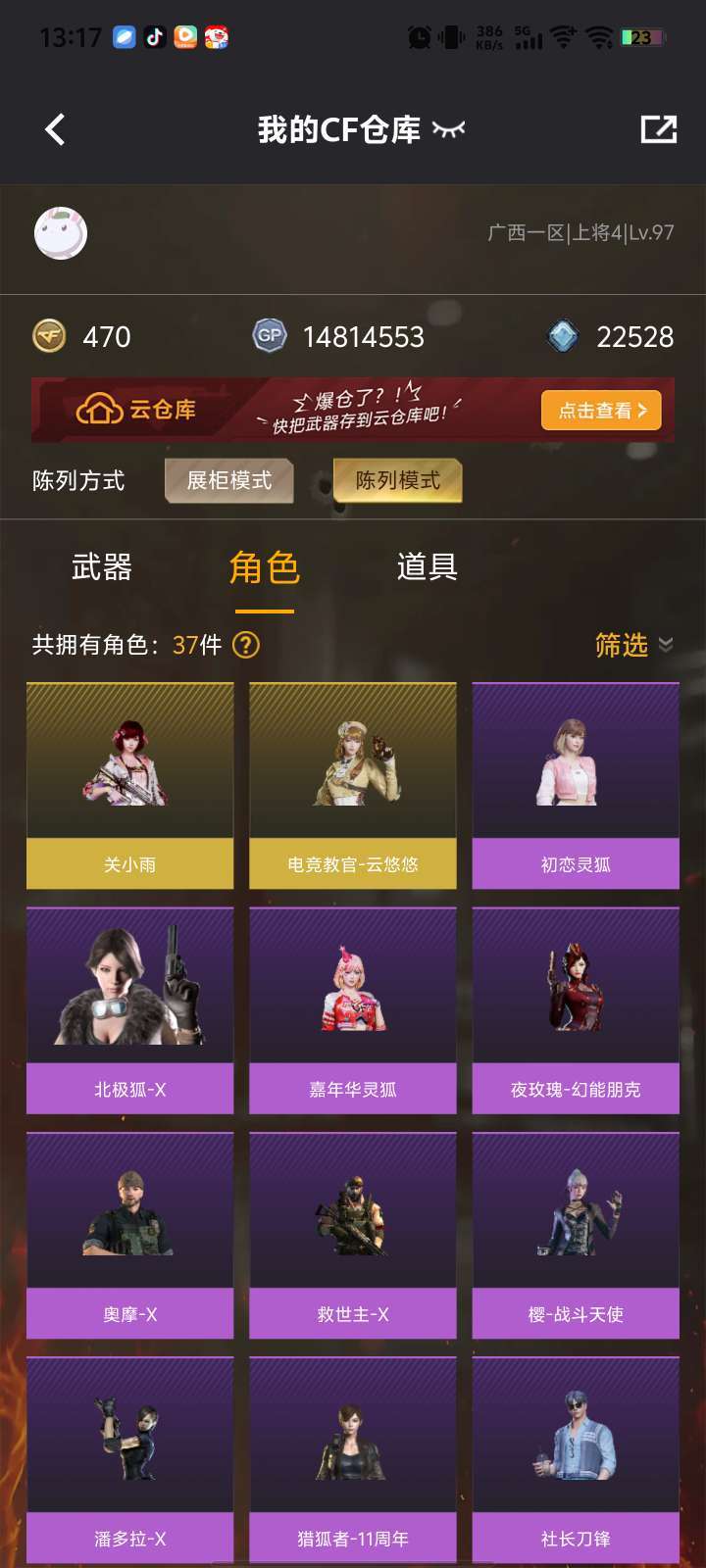Tap the back arrow to exit warehouse
706x1568 pixels.
[x=55, y=128]
